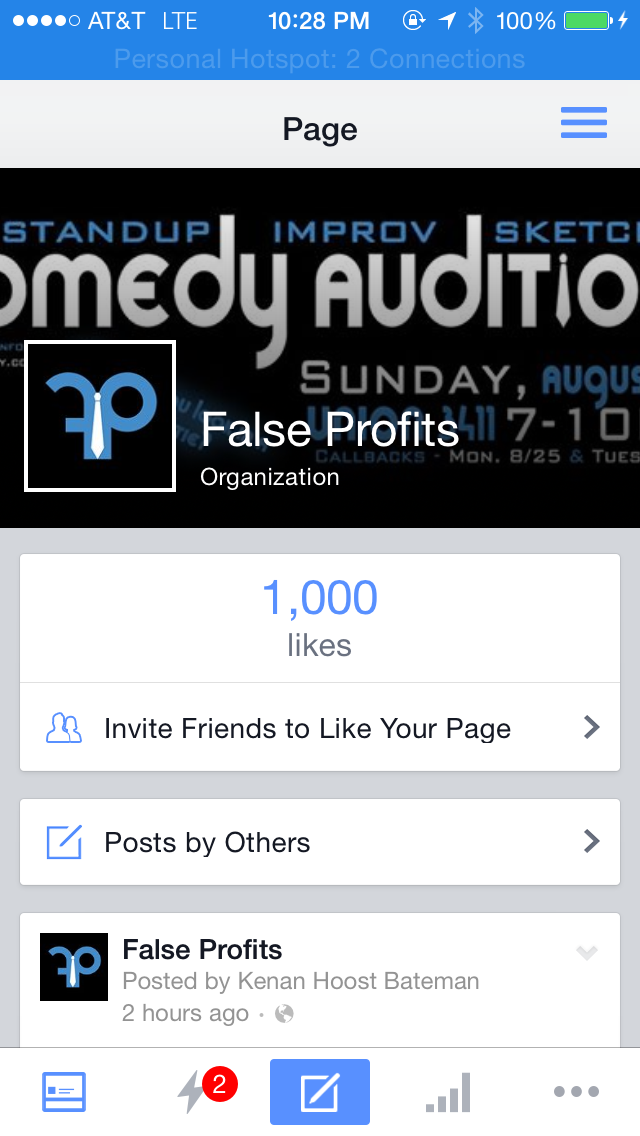Switch to the page feed tab
Image resolution: width=640 pixels, height=1136 pixels.
tap(64, 1091)
